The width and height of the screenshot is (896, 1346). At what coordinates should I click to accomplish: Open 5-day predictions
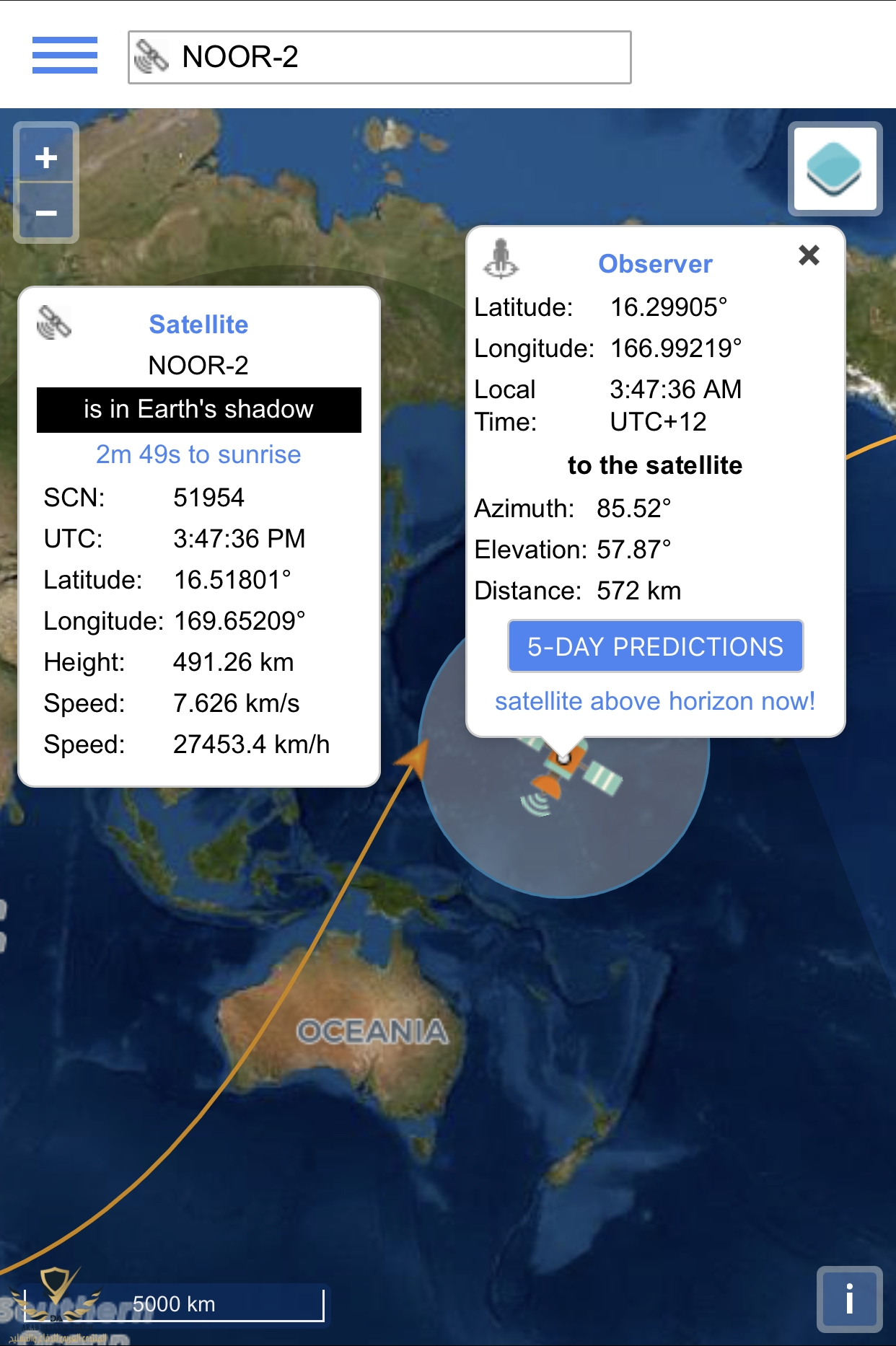click(655, 646)
